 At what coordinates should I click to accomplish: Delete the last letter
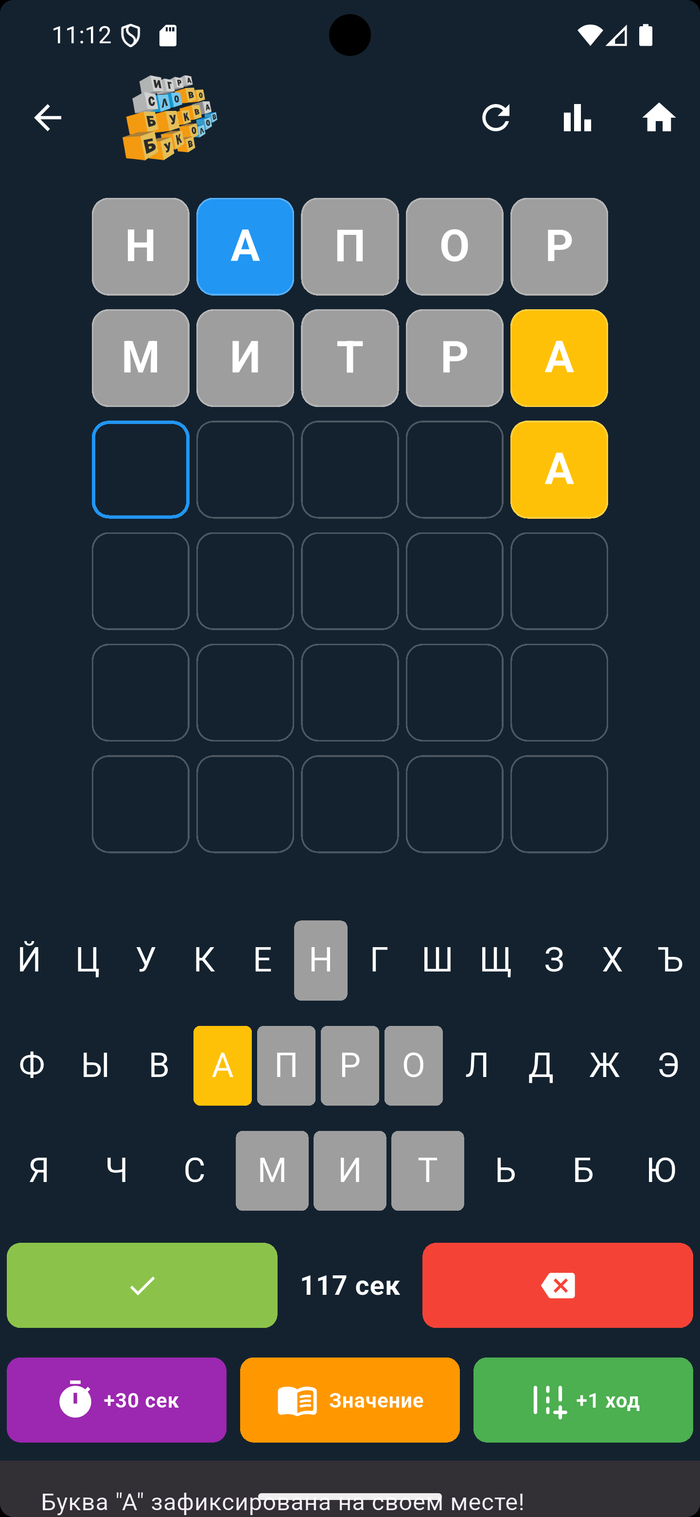(557, 1285)
